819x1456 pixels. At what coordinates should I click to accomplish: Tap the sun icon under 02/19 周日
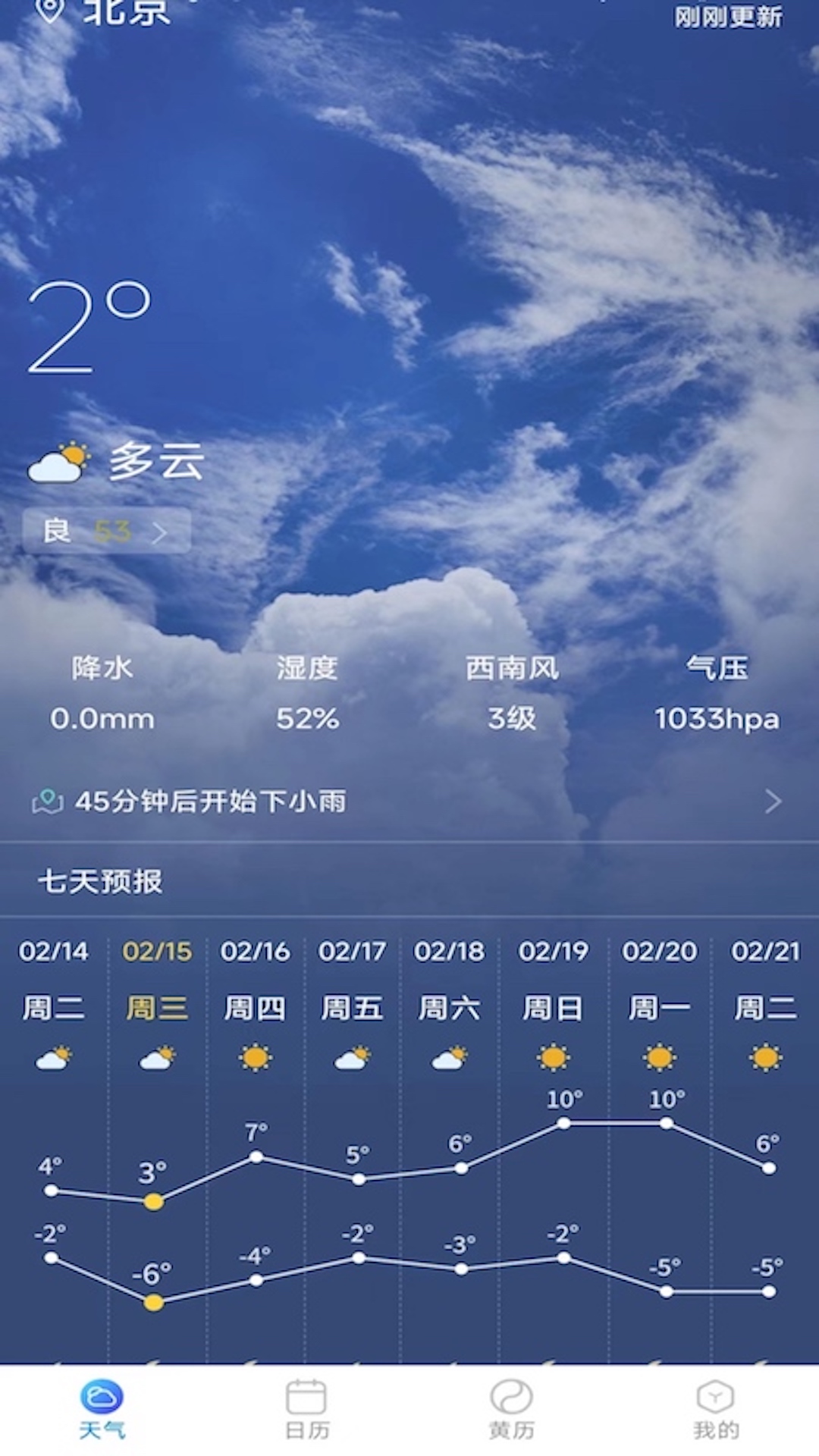click(x=554, y=1056)
